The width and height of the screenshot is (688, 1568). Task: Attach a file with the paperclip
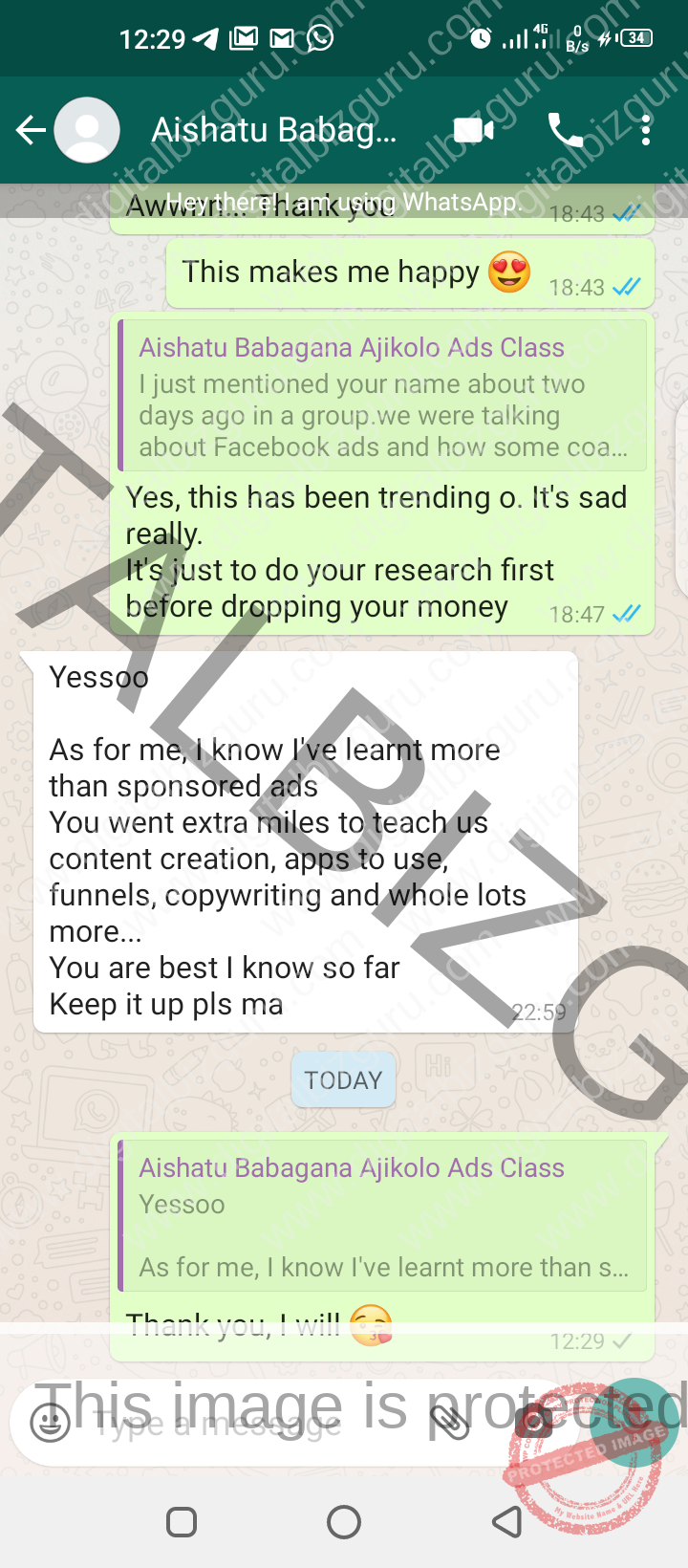449,1422
